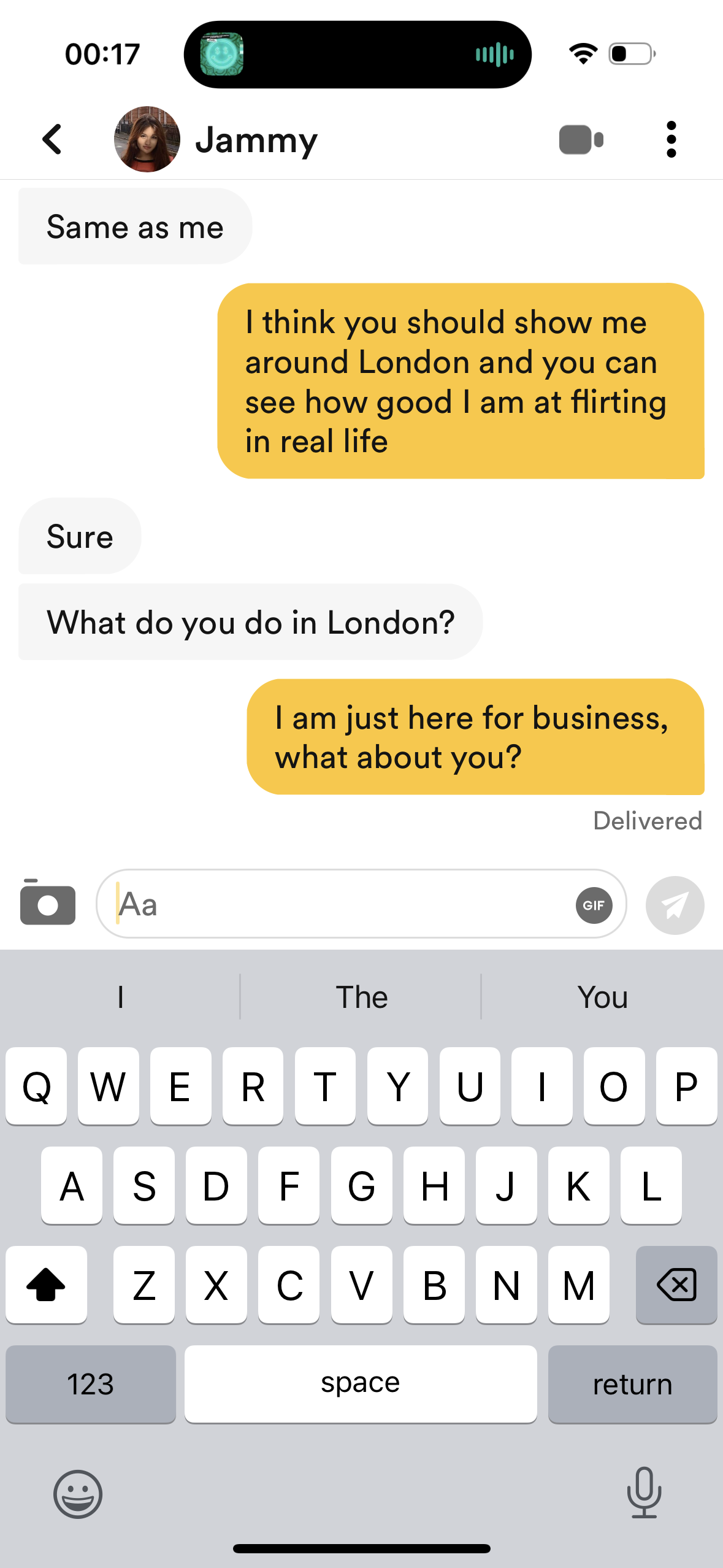This screenshot has height=1568, width=723.
Task: Open the emoji keyboard
Action: (x=78, y=1494)
